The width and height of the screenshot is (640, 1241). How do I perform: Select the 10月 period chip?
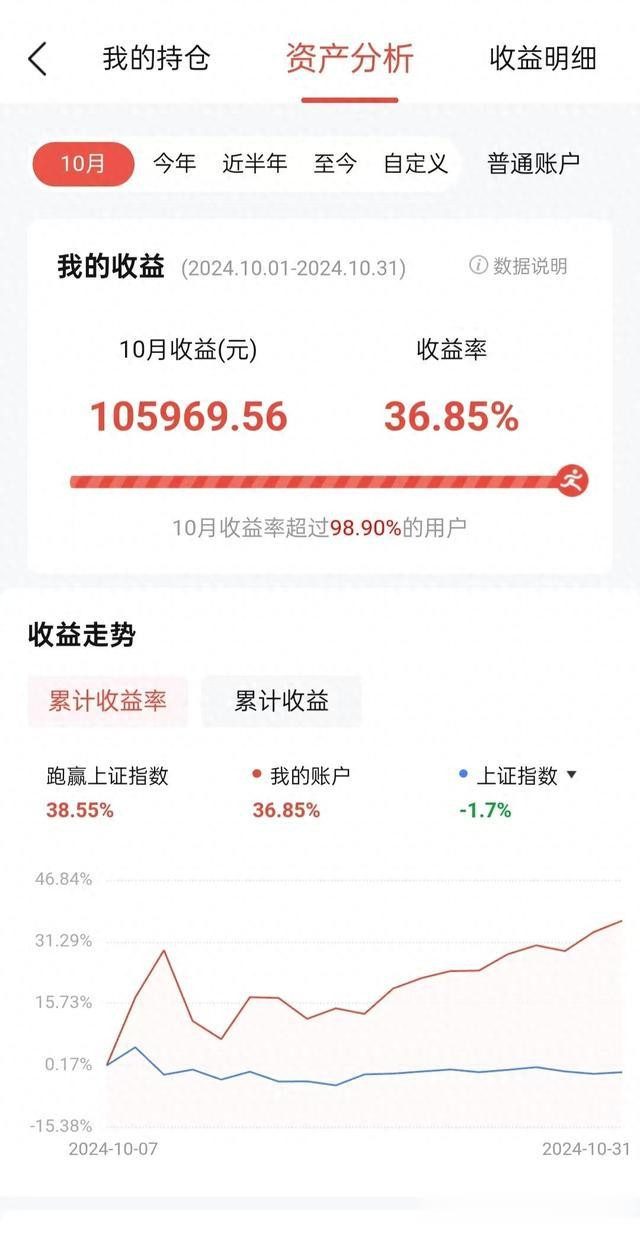coord(83,164)
